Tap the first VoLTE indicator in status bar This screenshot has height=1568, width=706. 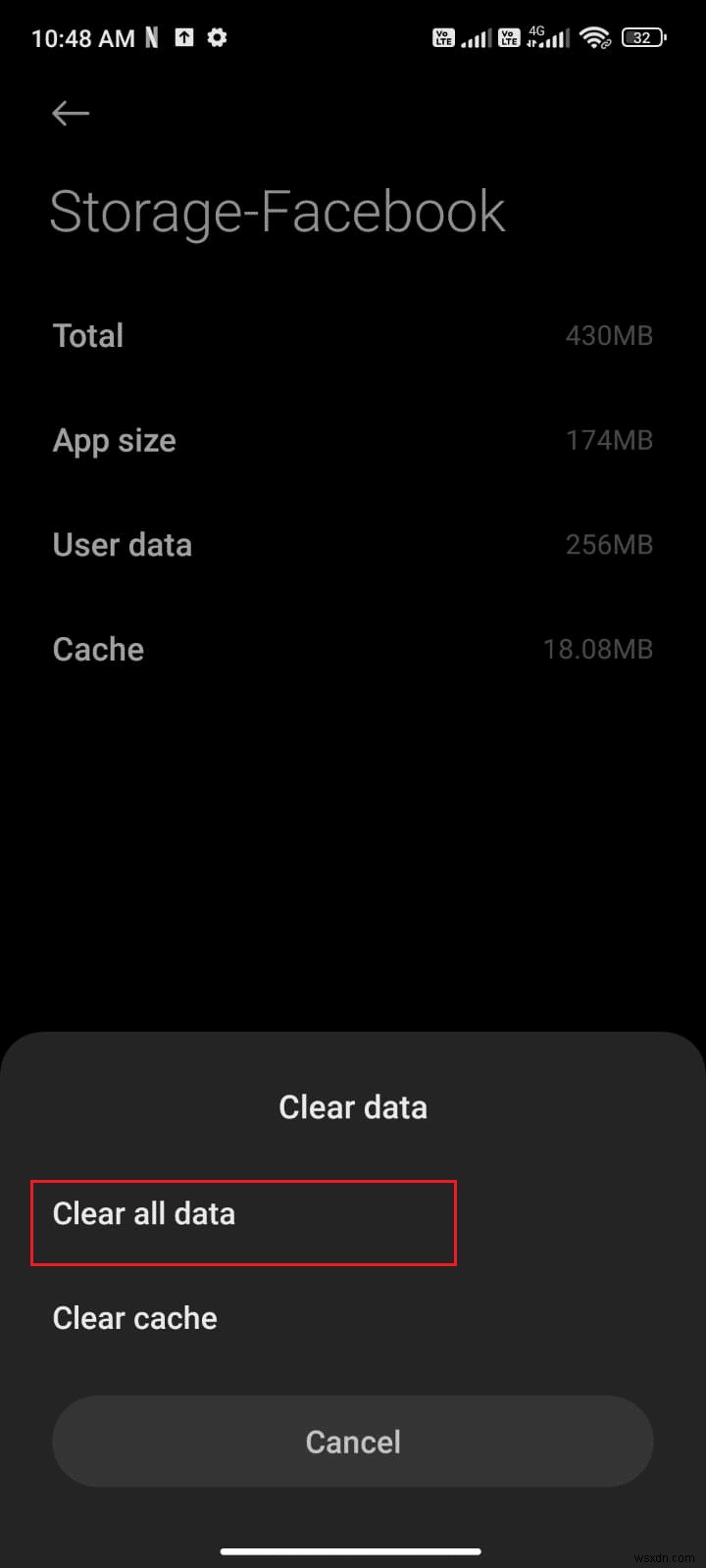click(x=443, y=37)
